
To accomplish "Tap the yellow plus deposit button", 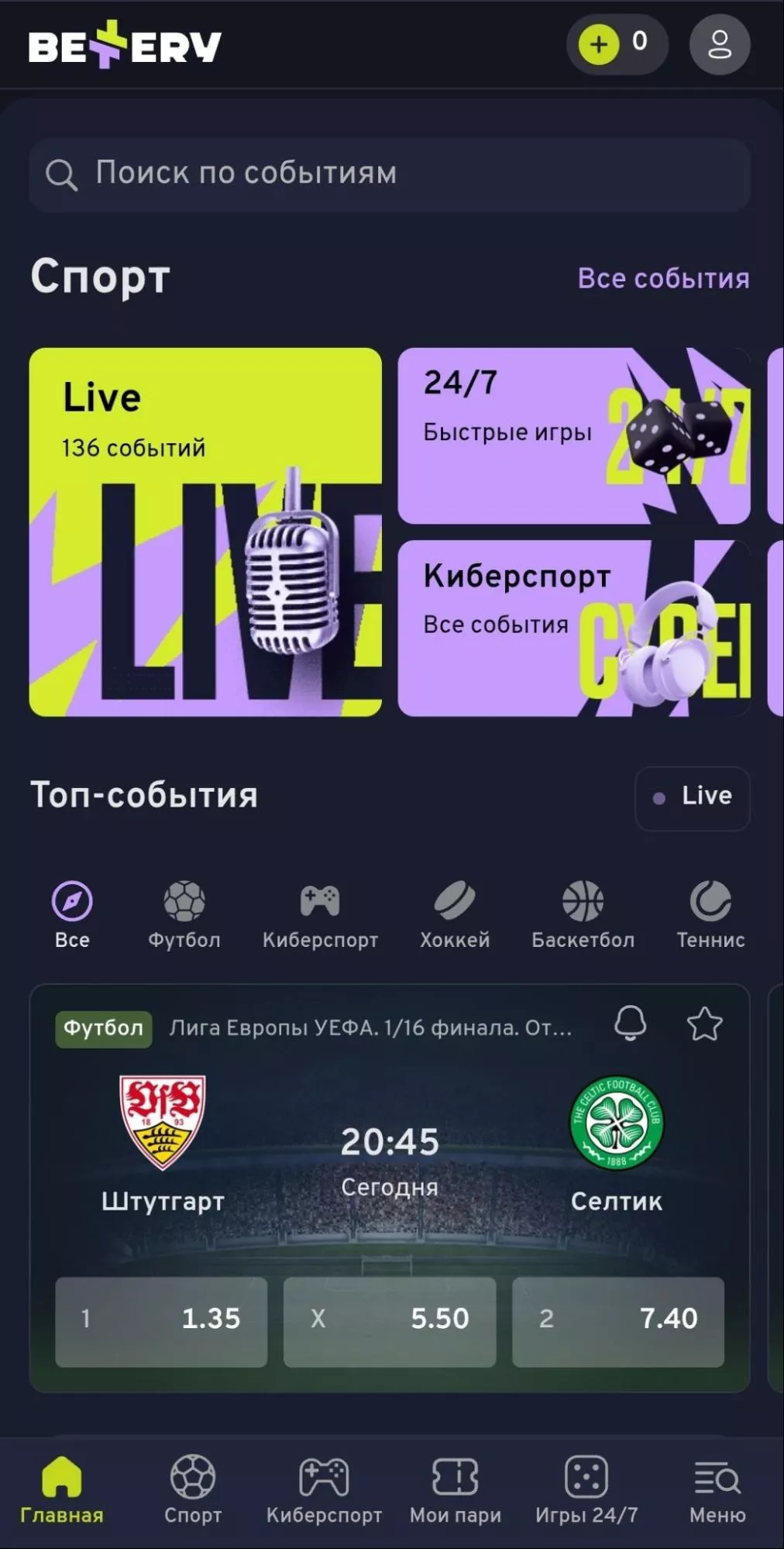I will [x=598, y=45].
